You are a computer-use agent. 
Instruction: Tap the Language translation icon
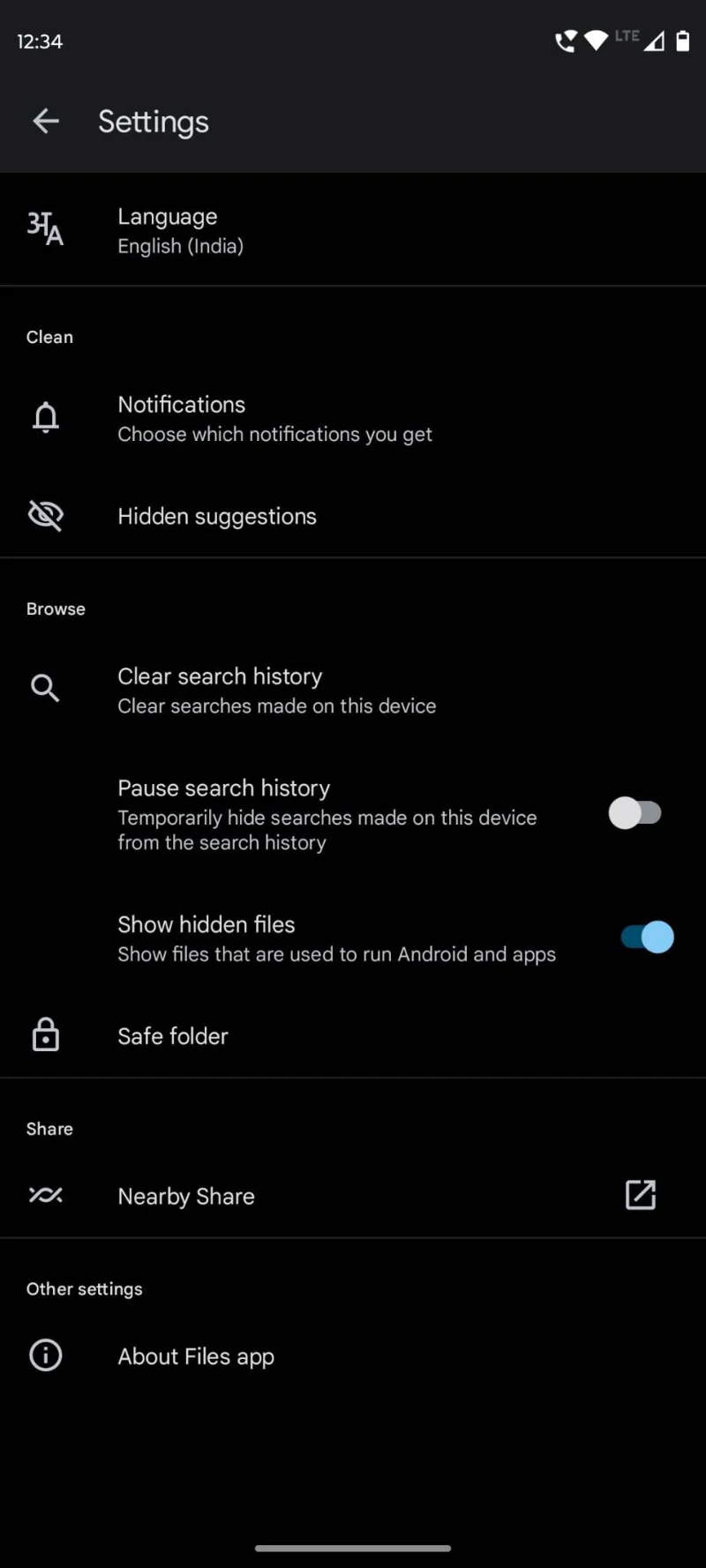[x=45, y=230]
